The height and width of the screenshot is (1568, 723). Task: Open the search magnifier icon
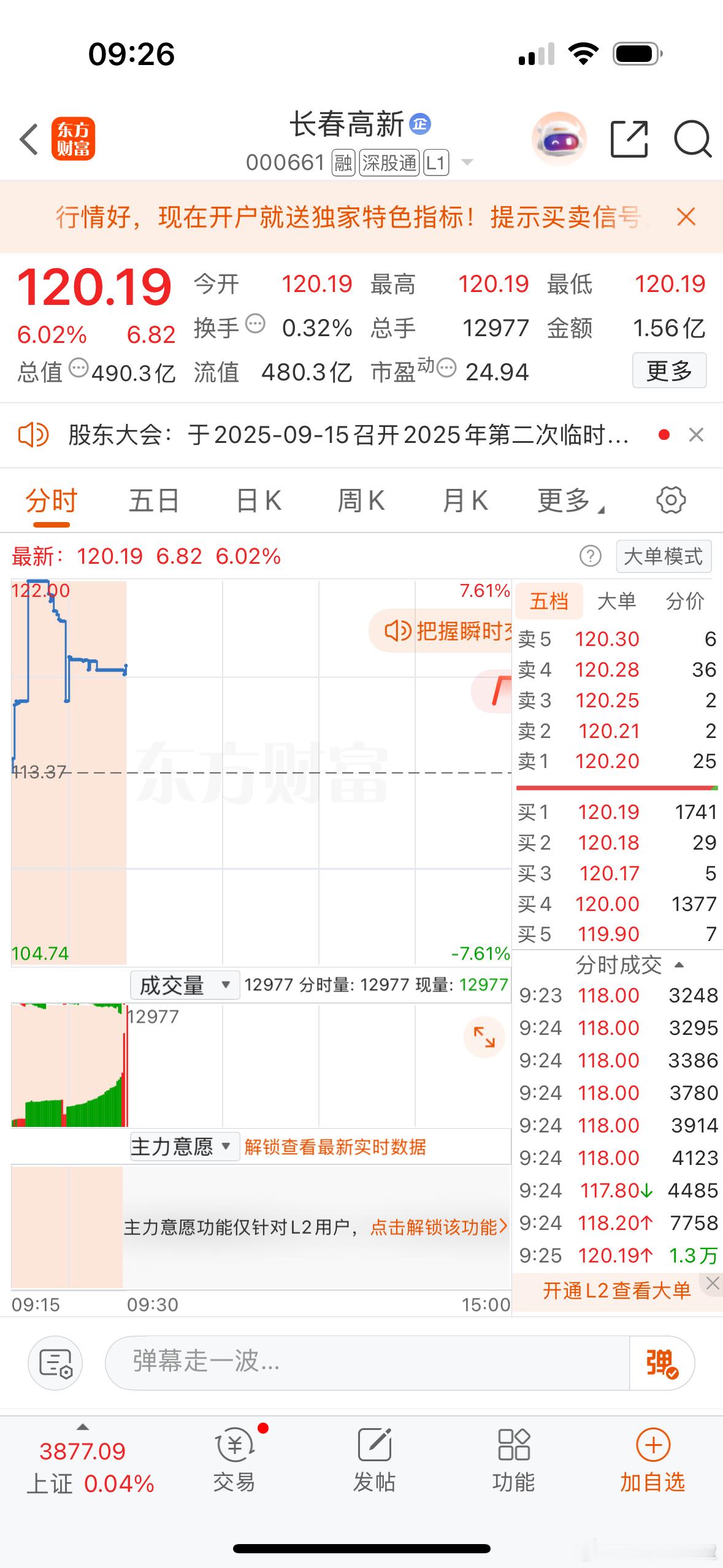pos(693,140)
